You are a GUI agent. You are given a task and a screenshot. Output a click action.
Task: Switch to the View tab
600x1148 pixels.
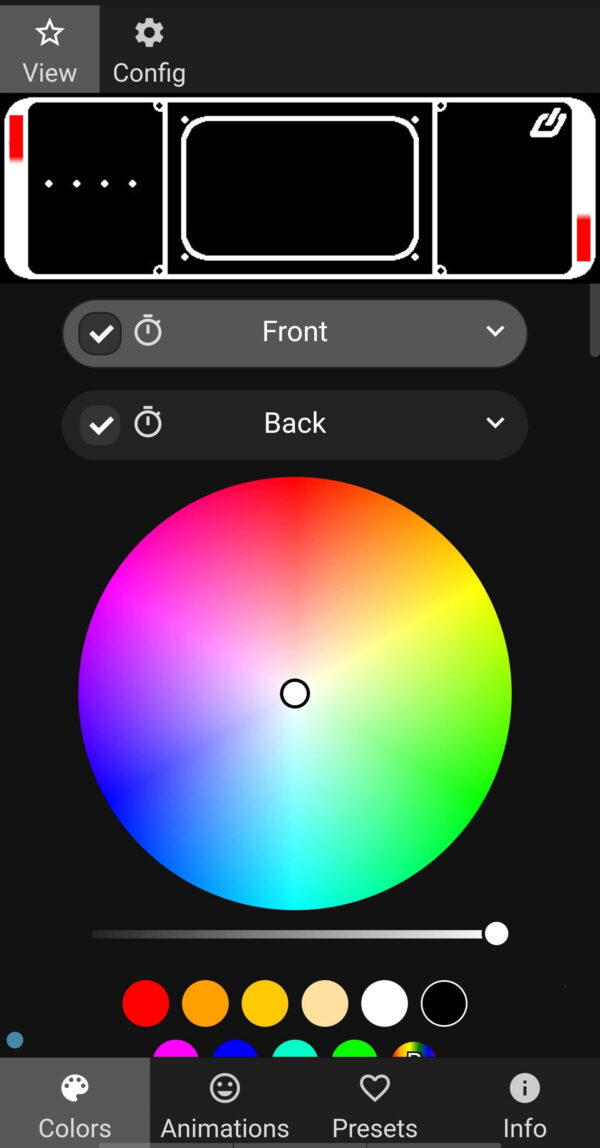coord(49,49)
